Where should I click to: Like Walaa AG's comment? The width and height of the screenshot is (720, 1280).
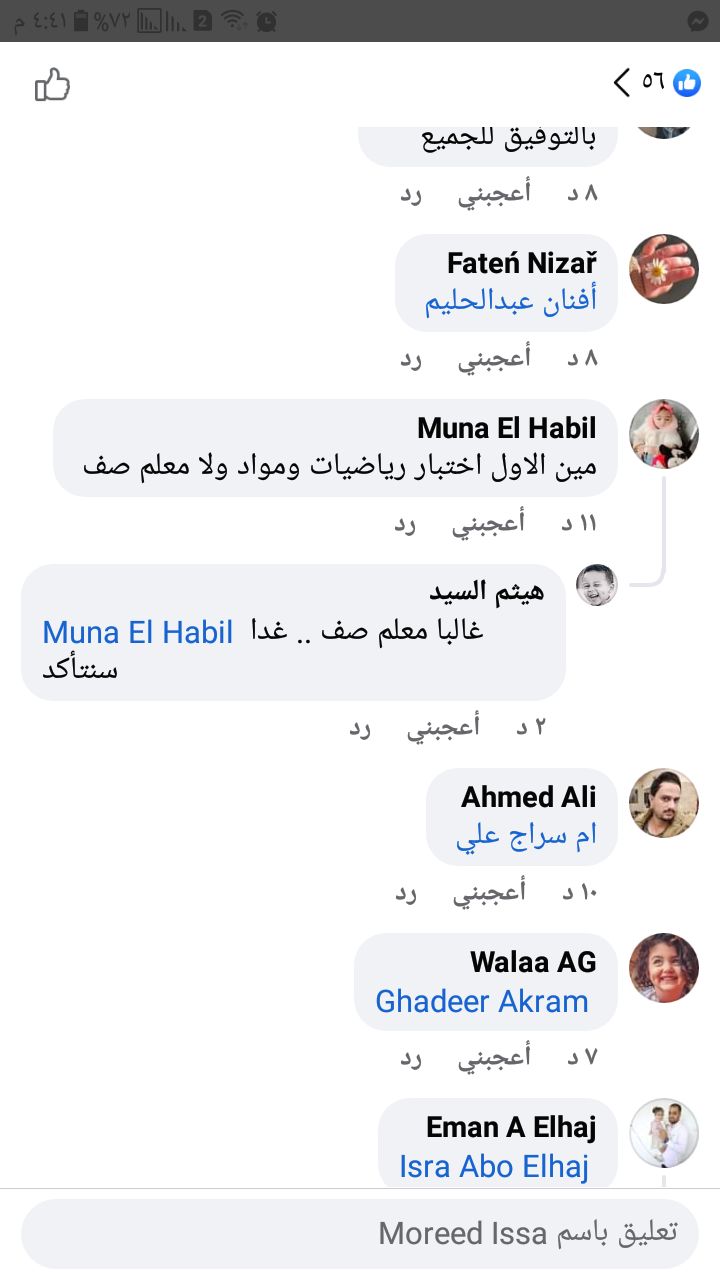pos(495,1056)
